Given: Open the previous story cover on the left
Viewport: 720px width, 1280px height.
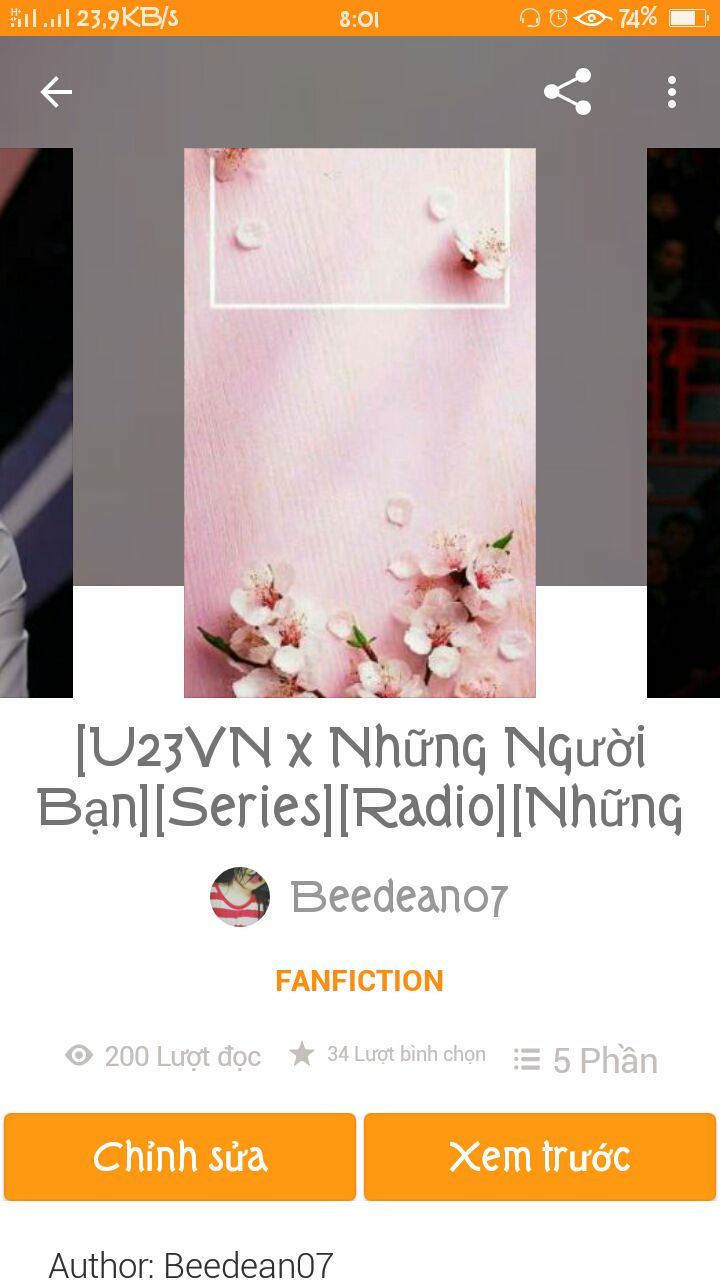Looking at the screenshot, I should [x=36, y=422].
